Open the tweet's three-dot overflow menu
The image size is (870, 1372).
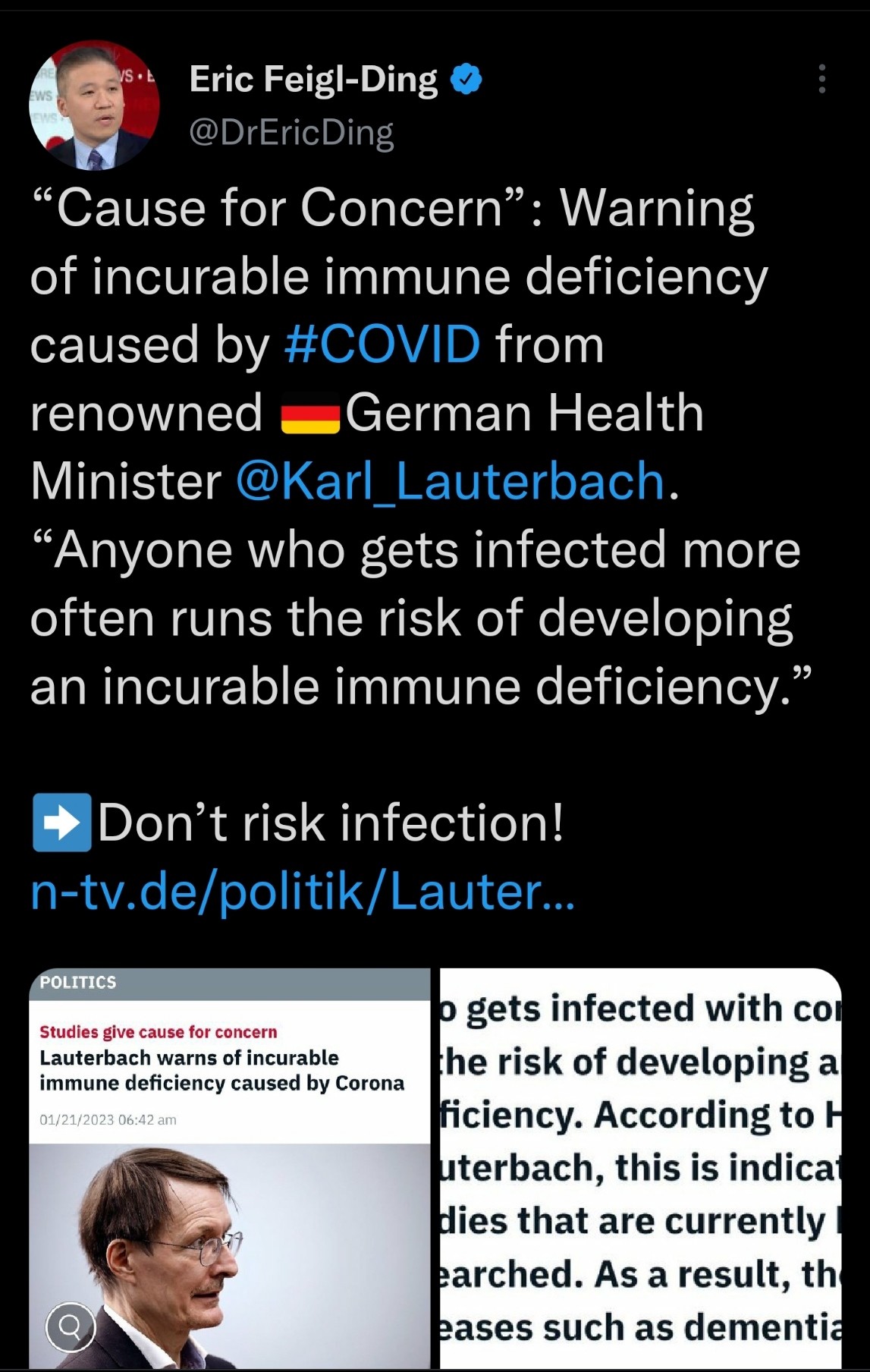click(x=821, y=79)
